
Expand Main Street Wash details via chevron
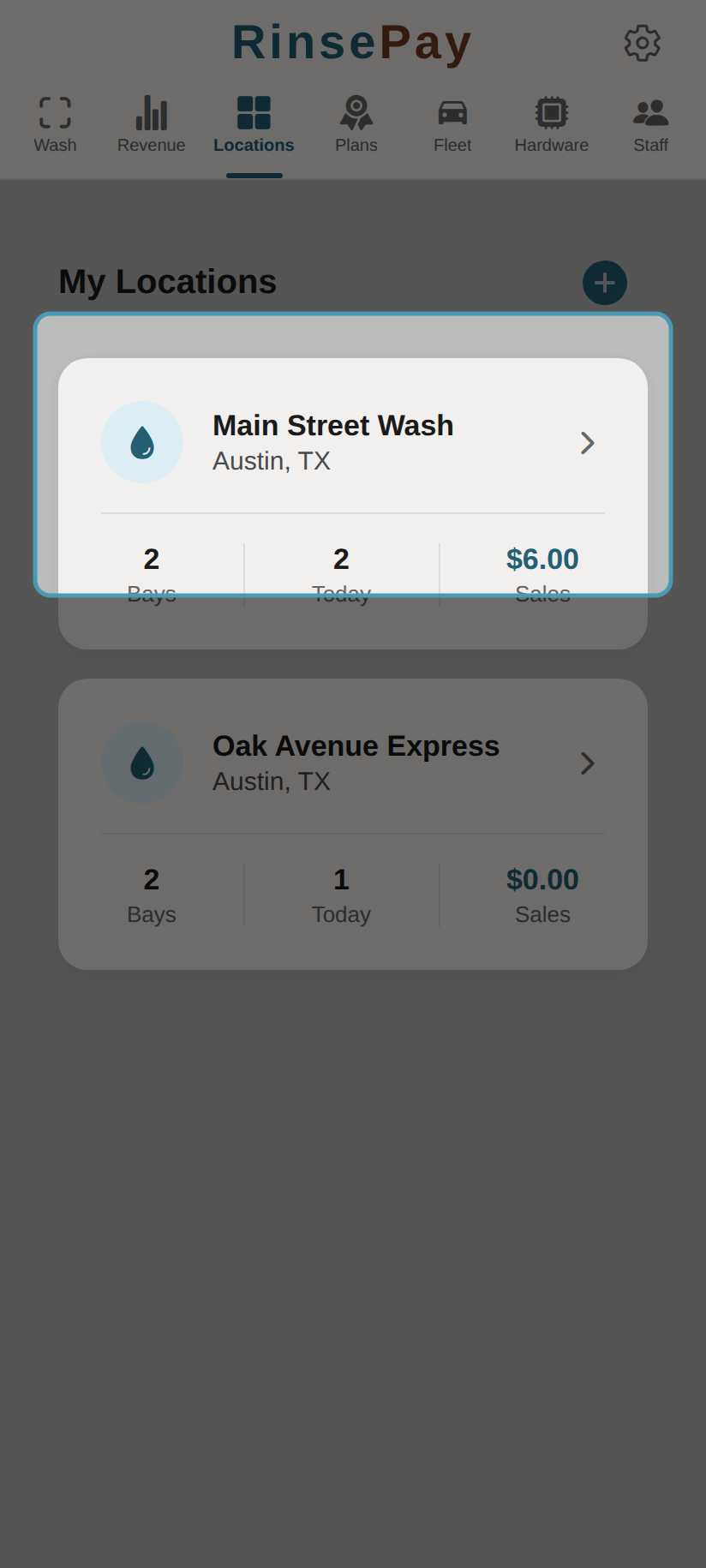[588, 443]
